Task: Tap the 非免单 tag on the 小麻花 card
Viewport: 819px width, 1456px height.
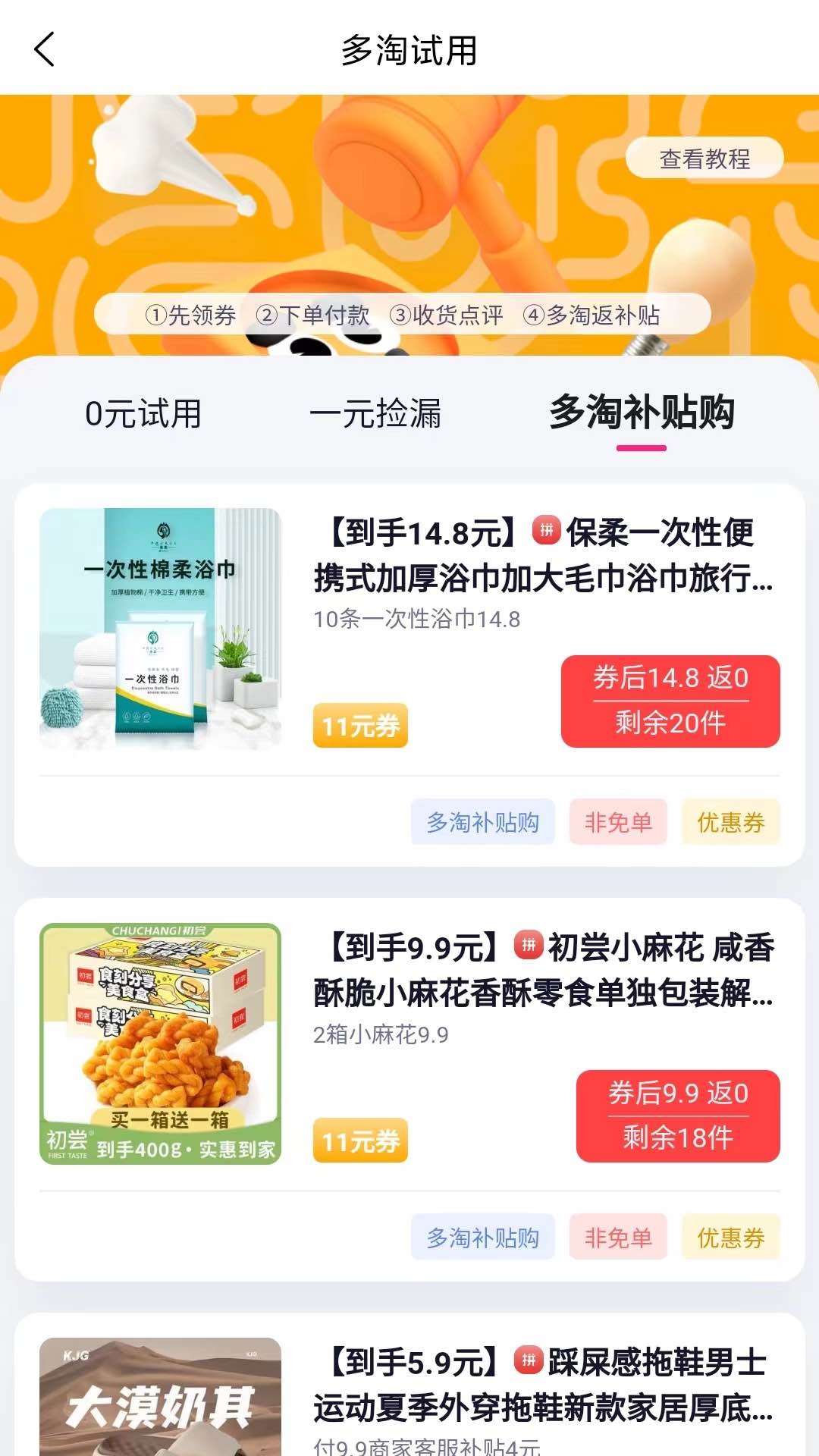Action: [x=617, y=1237]
